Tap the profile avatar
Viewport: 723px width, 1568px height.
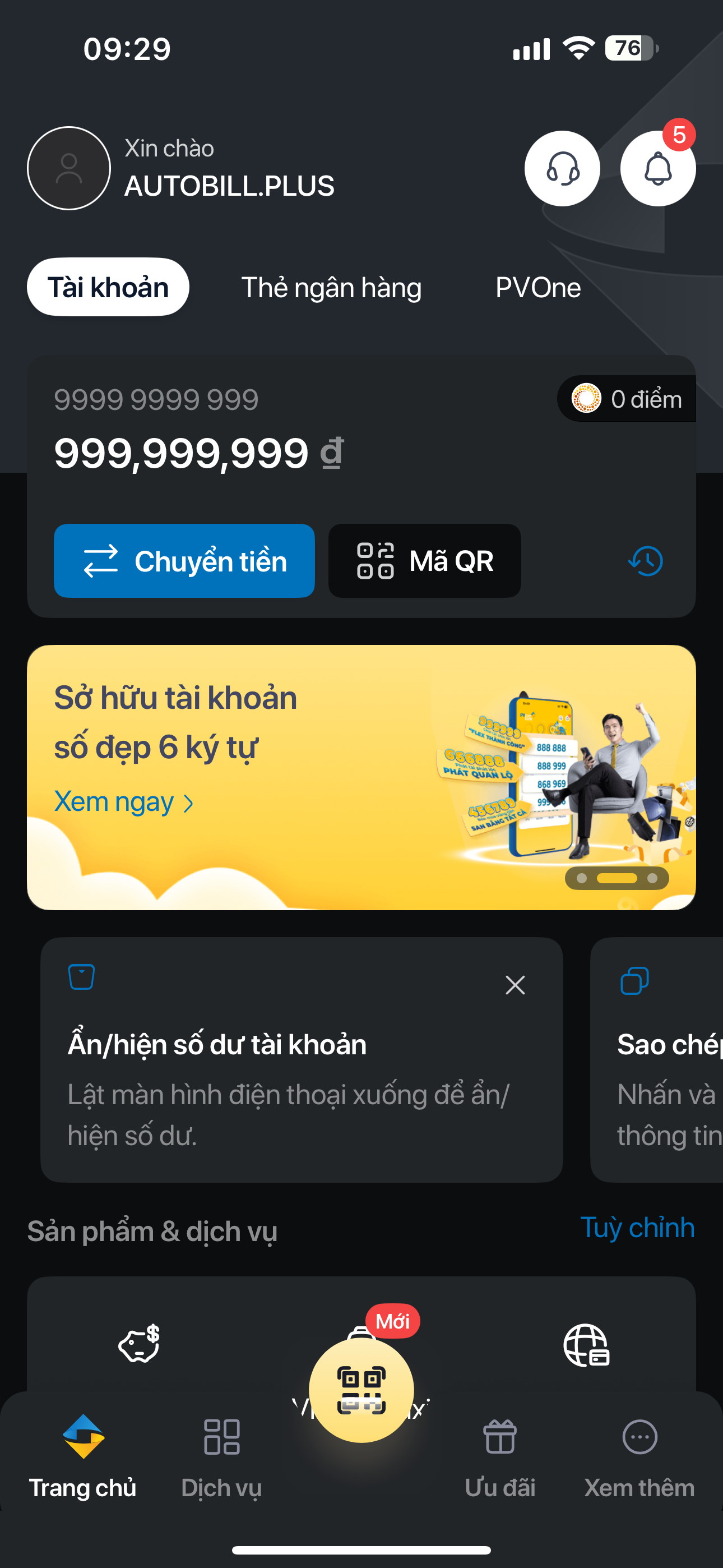(x=69, y=169)
